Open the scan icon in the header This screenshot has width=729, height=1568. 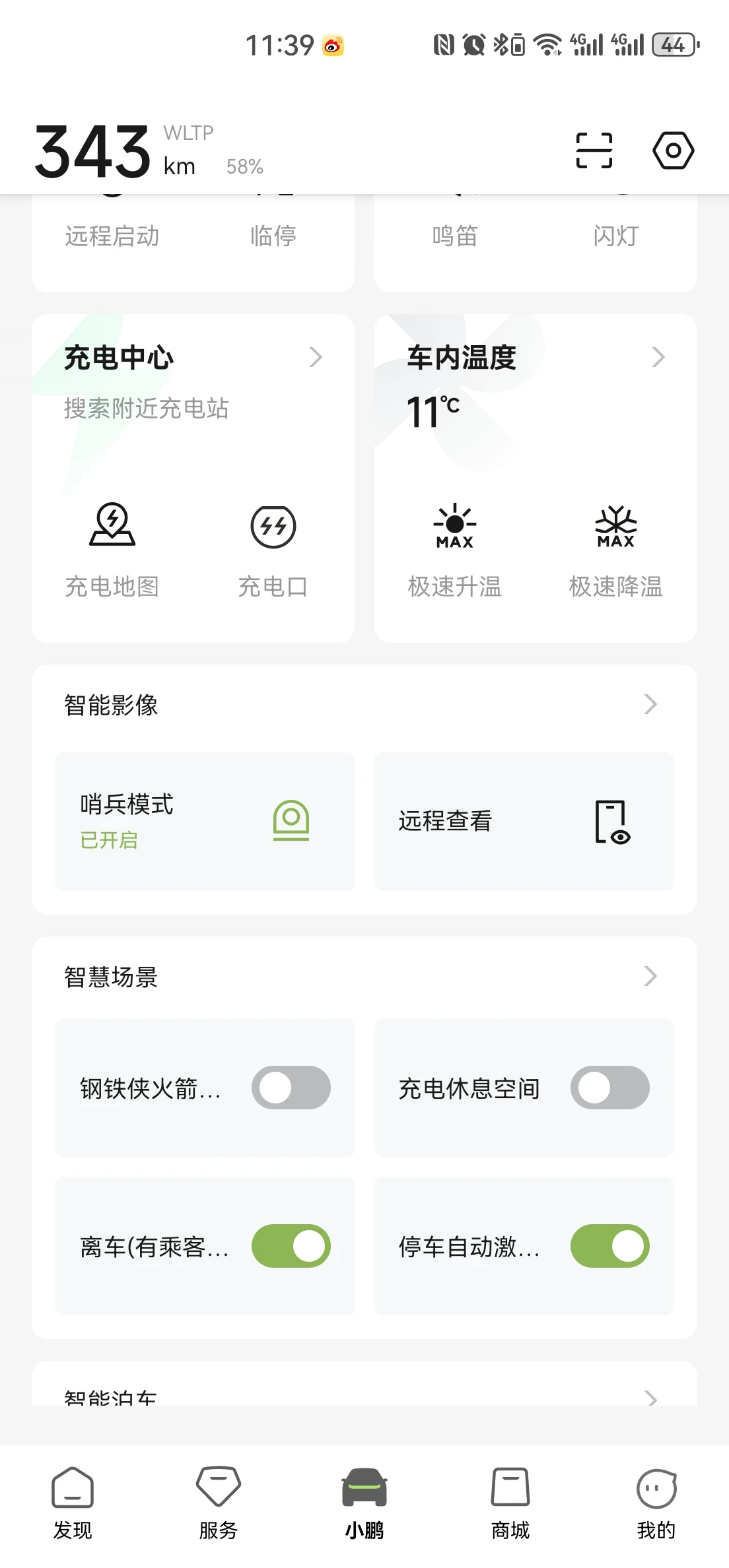594,150
